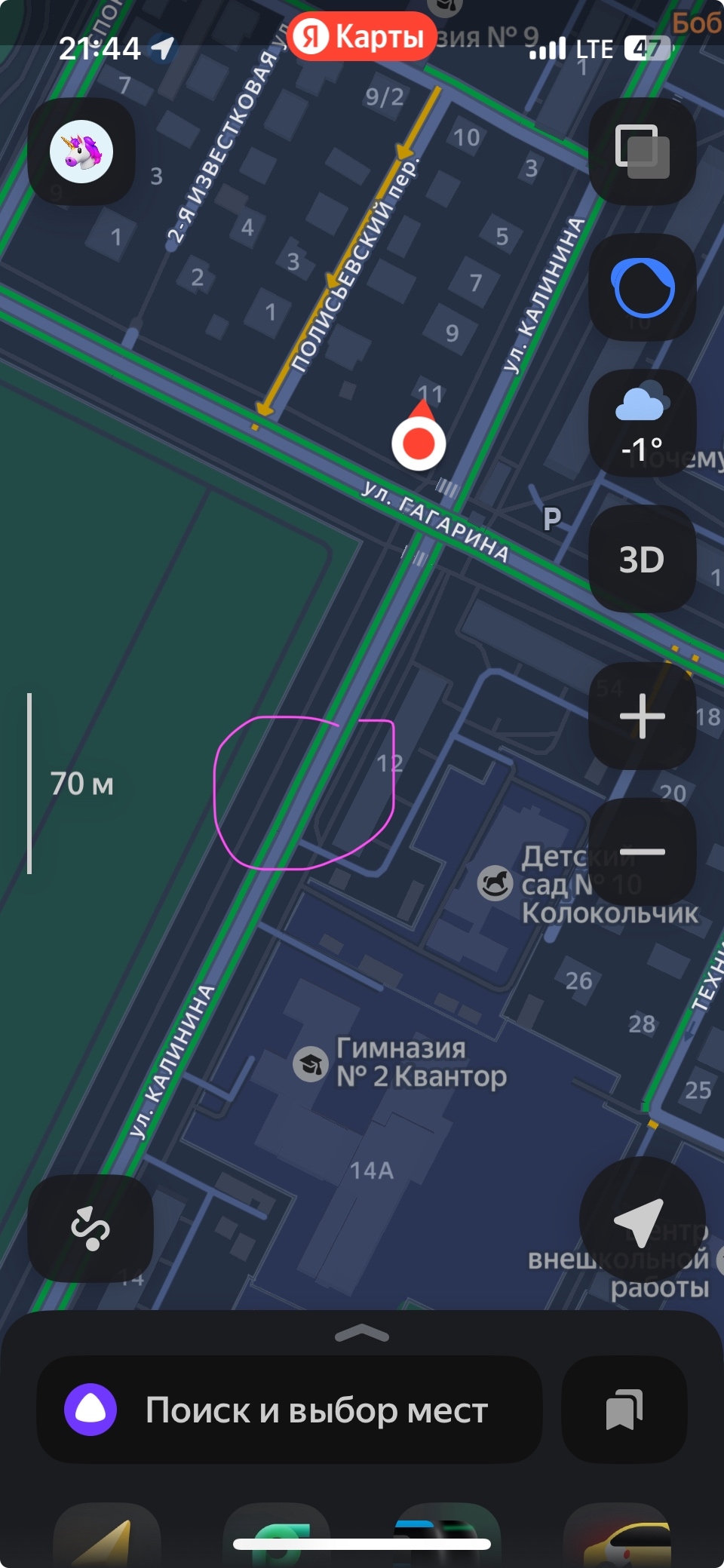Expand the bottom panel chevron
This screenshot has height=1568, width=724.
(x=362, y=1333)
